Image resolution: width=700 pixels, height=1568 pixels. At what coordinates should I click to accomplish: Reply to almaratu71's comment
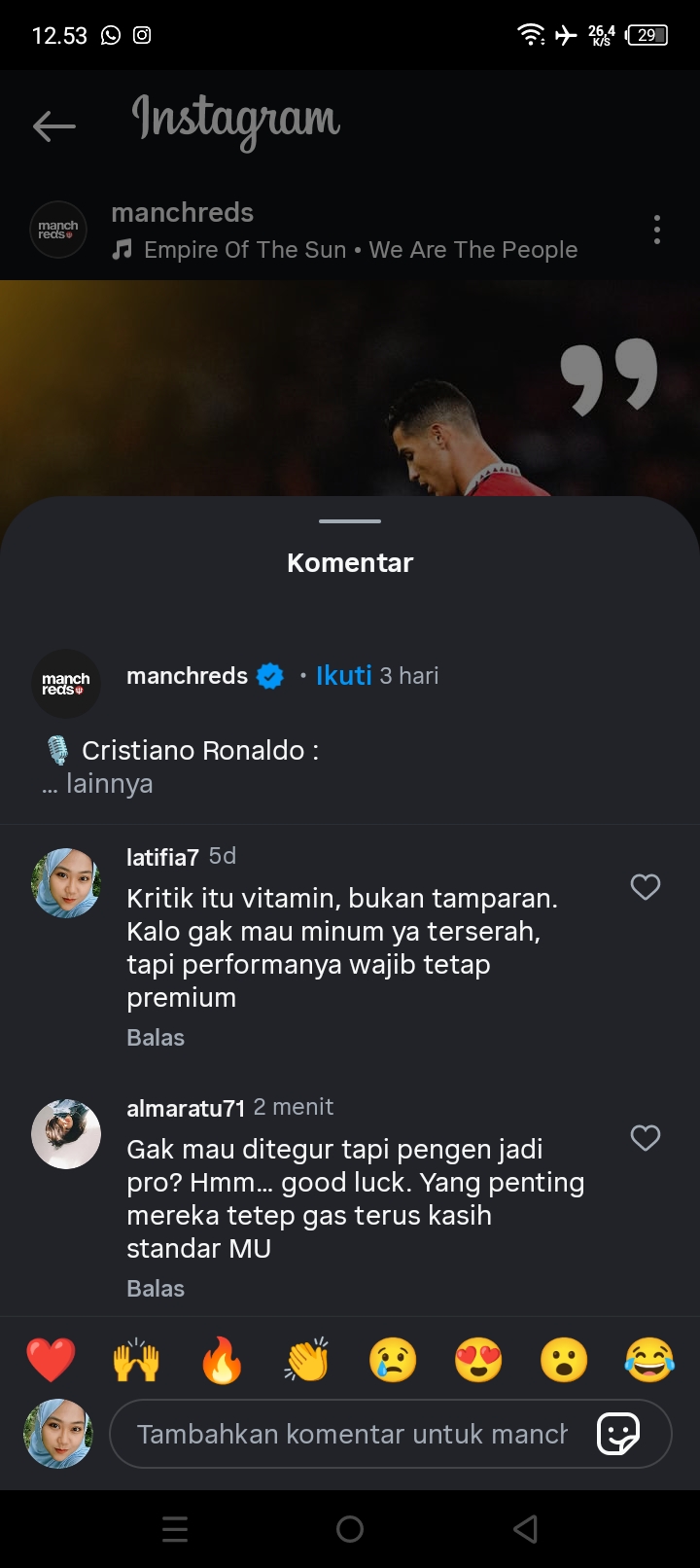(x=156, y=1289)
